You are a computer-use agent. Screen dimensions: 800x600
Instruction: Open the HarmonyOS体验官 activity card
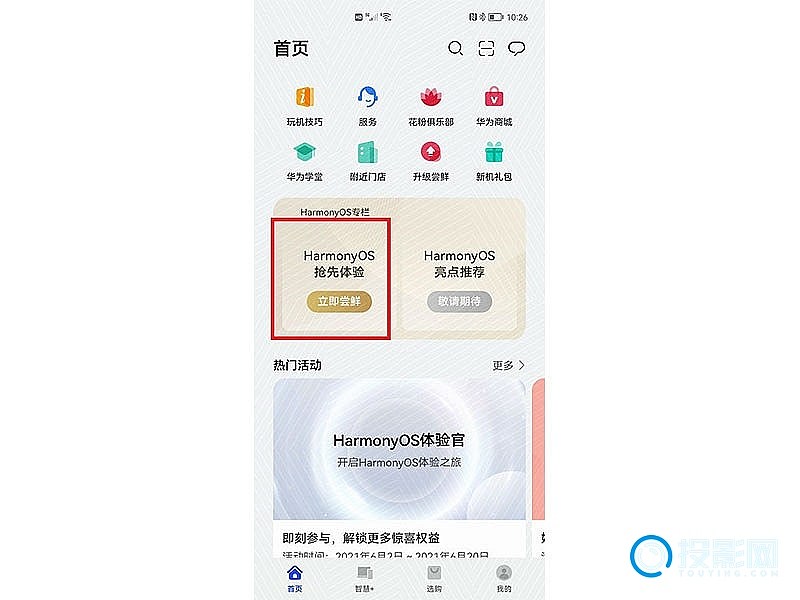click(x=399, y=450)
